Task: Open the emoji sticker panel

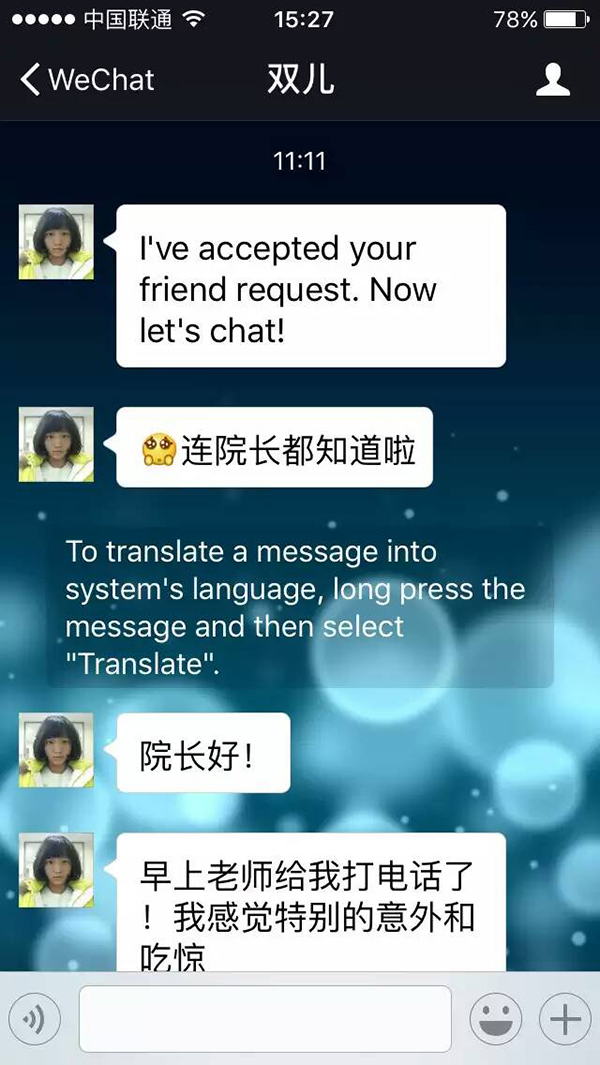Action: 496,1019
